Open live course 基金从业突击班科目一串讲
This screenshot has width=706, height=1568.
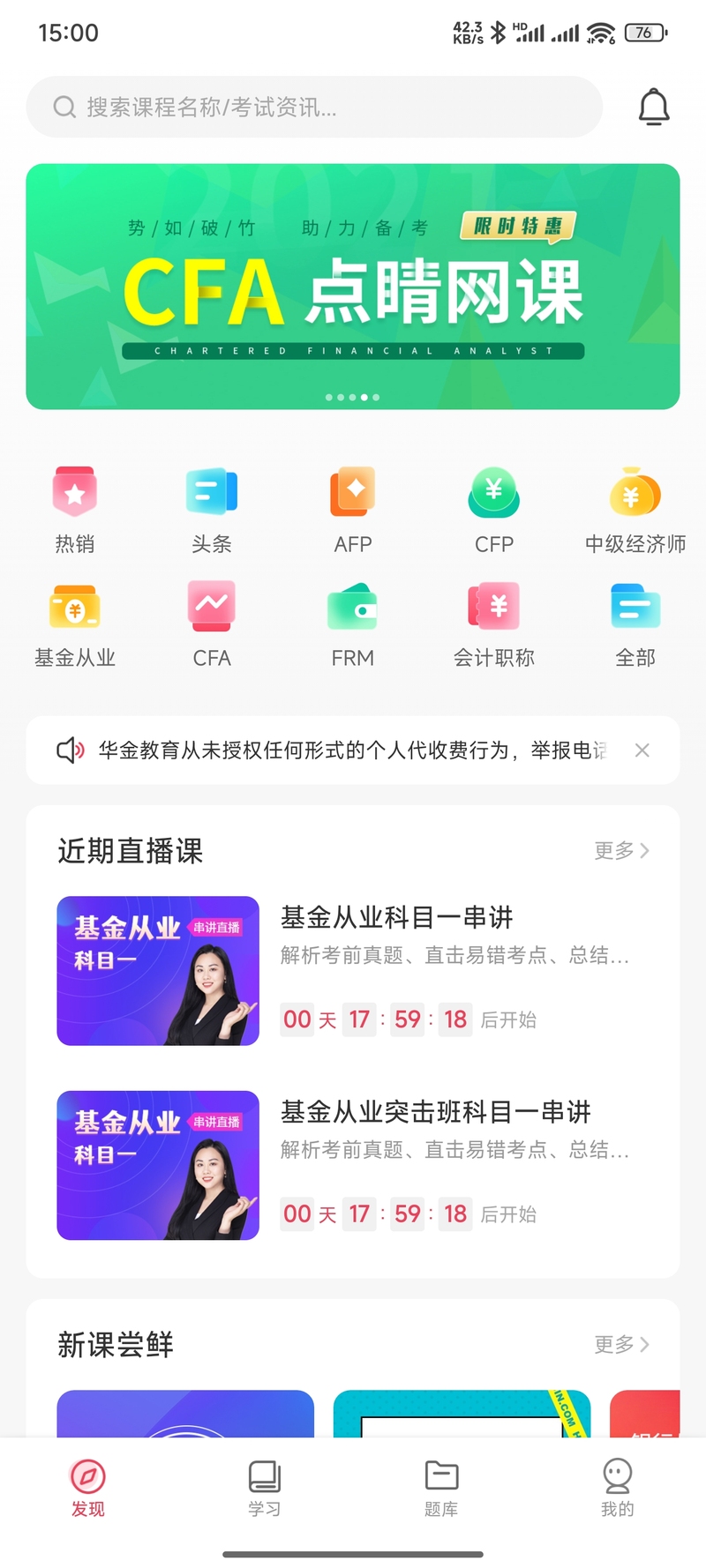[353, 1166]
